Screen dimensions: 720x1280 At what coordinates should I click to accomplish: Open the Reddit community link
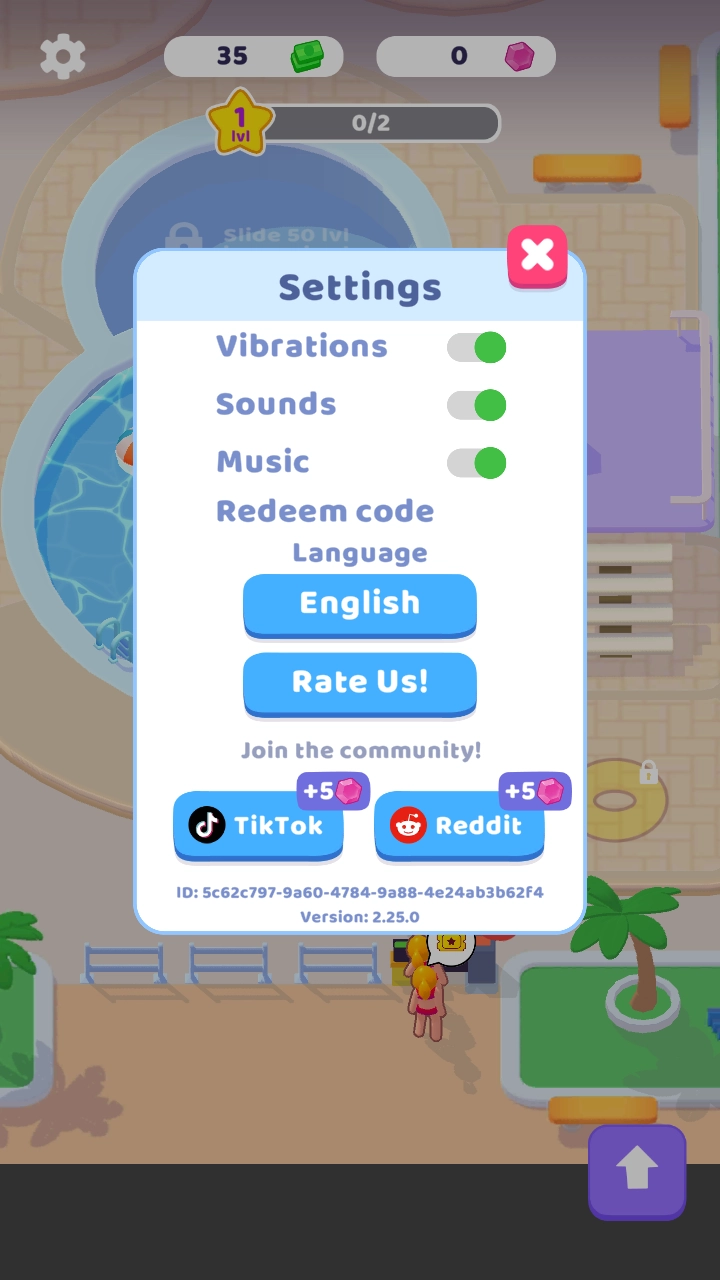[459, 826]
